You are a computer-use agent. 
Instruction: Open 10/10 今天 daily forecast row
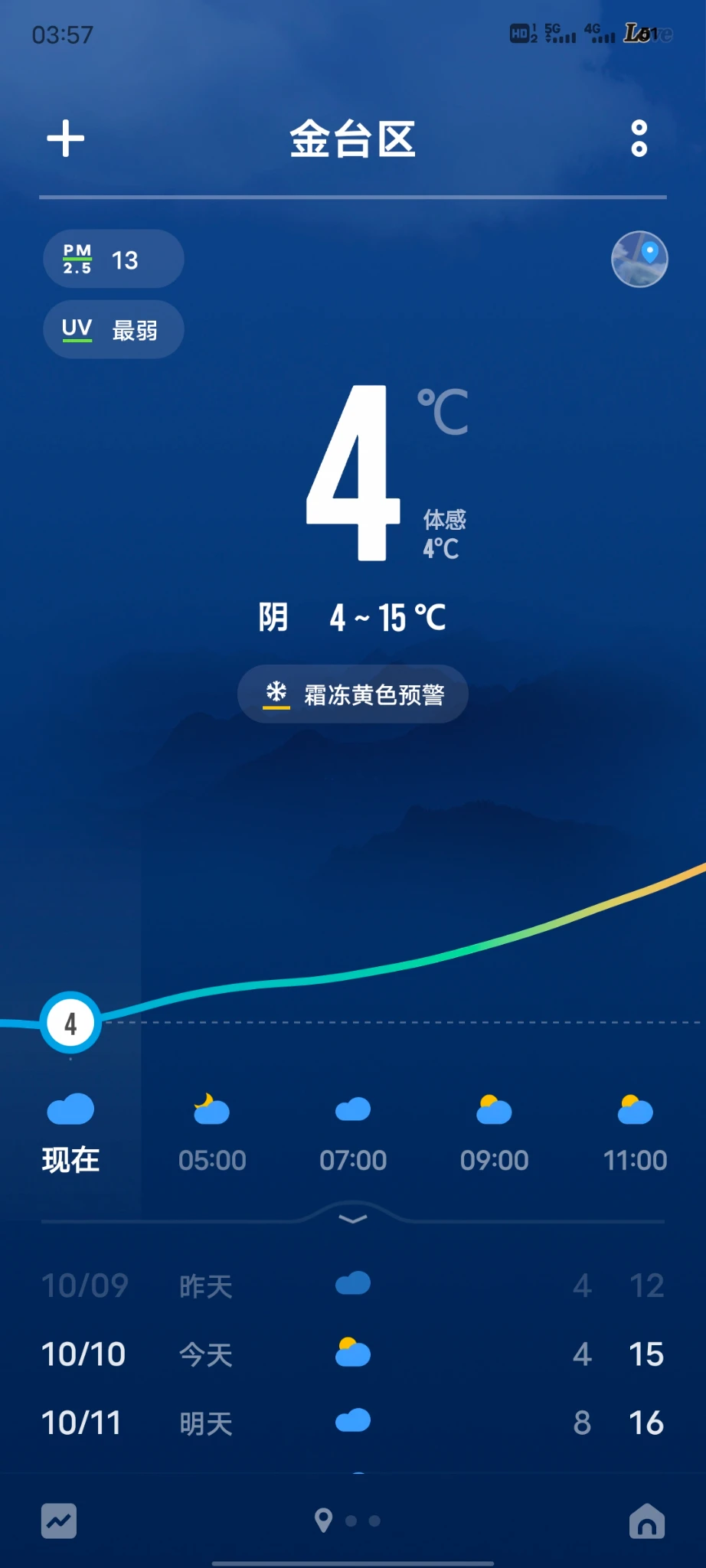click(353, 1354)
